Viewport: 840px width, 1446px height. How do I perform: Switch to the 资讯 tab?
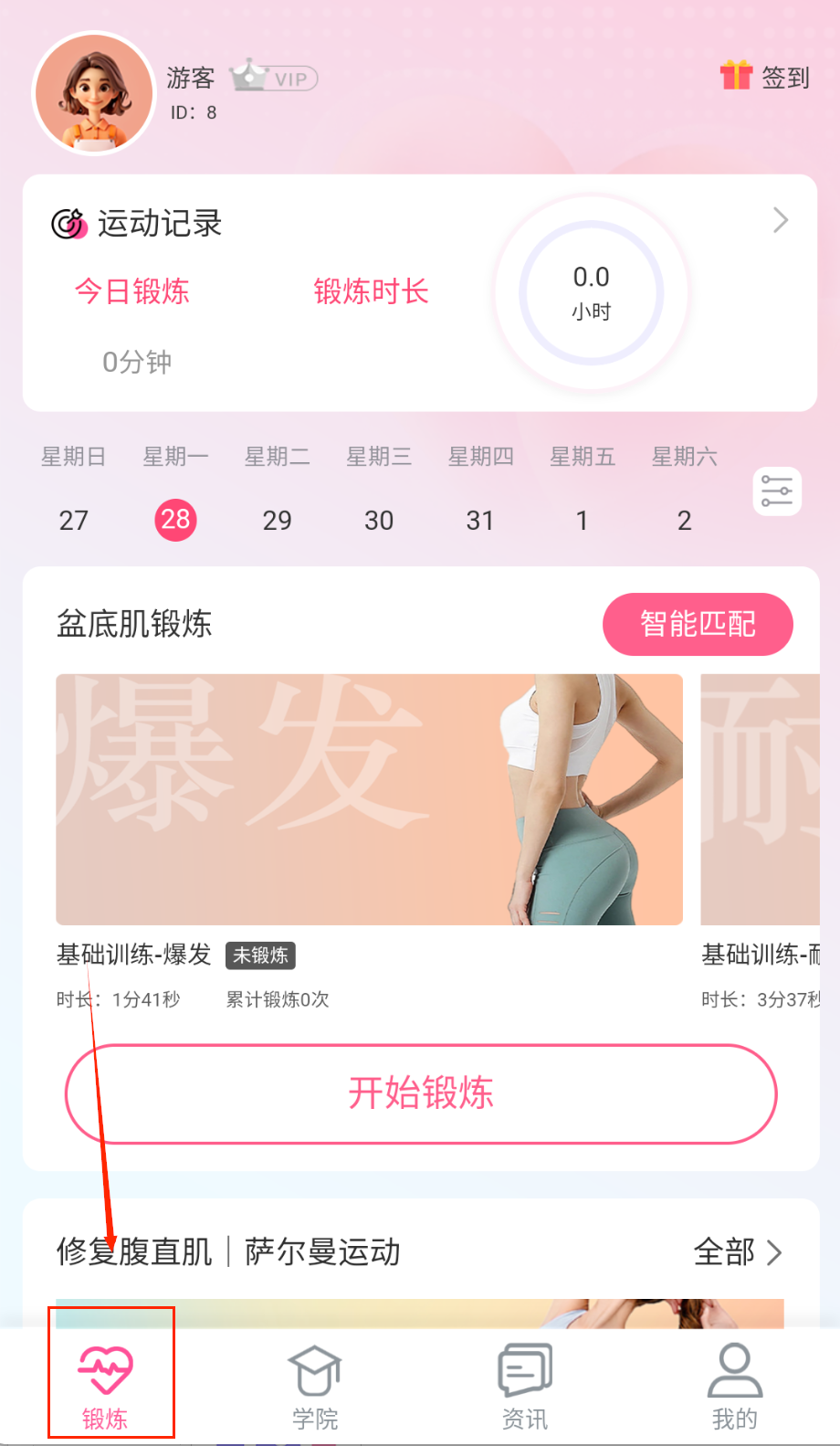click(525, 1385)
